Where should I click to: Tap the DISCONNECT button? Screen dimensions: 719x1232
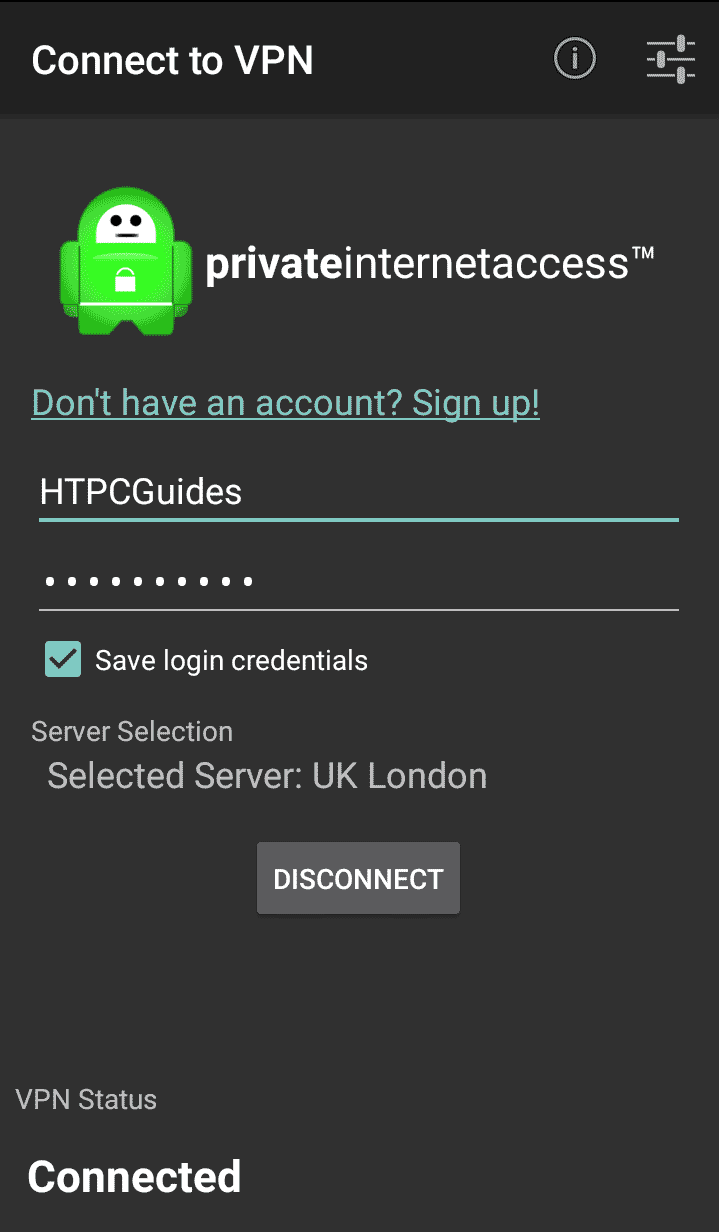[x=358, y=878]
